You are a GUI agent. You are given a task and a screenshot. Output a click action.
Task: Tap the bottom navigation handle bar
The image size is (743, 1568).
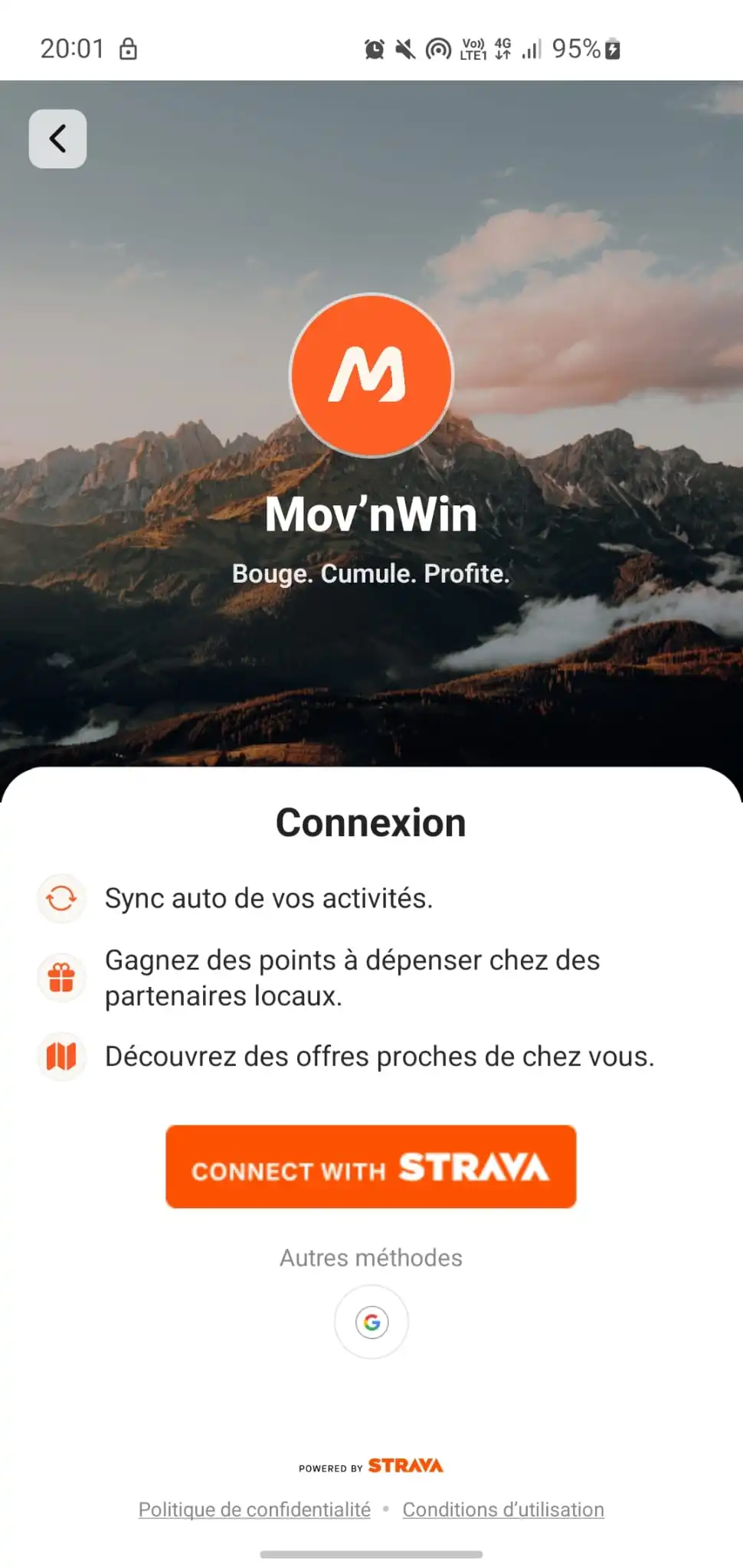pyautogui.click(x=371, y=1554)
